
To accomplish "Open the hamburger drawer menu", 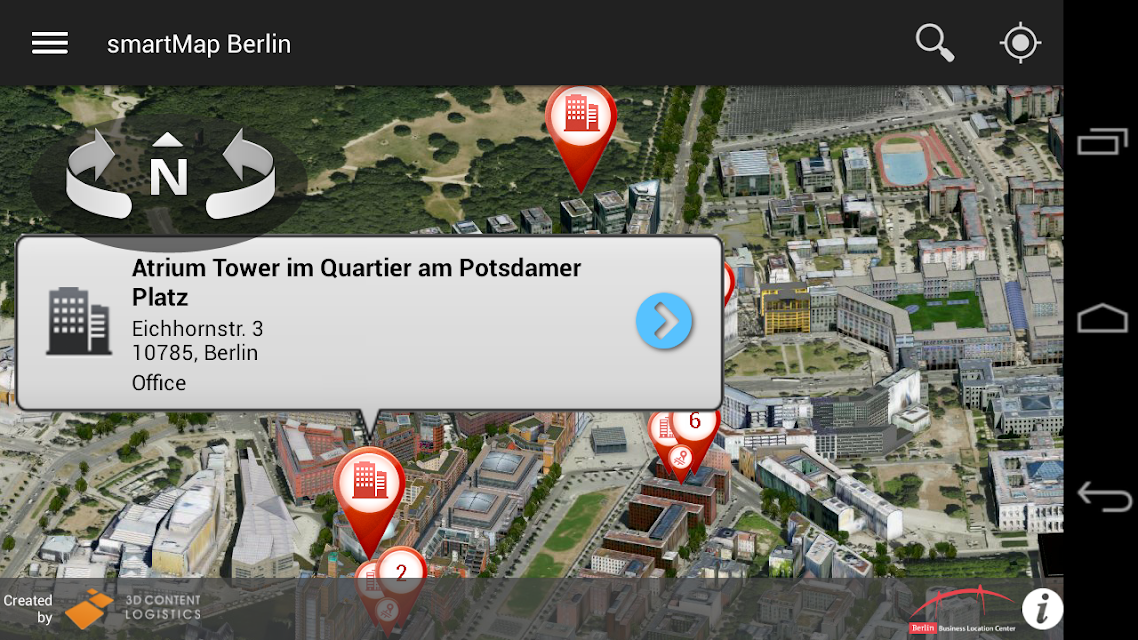I will [49, 44].
